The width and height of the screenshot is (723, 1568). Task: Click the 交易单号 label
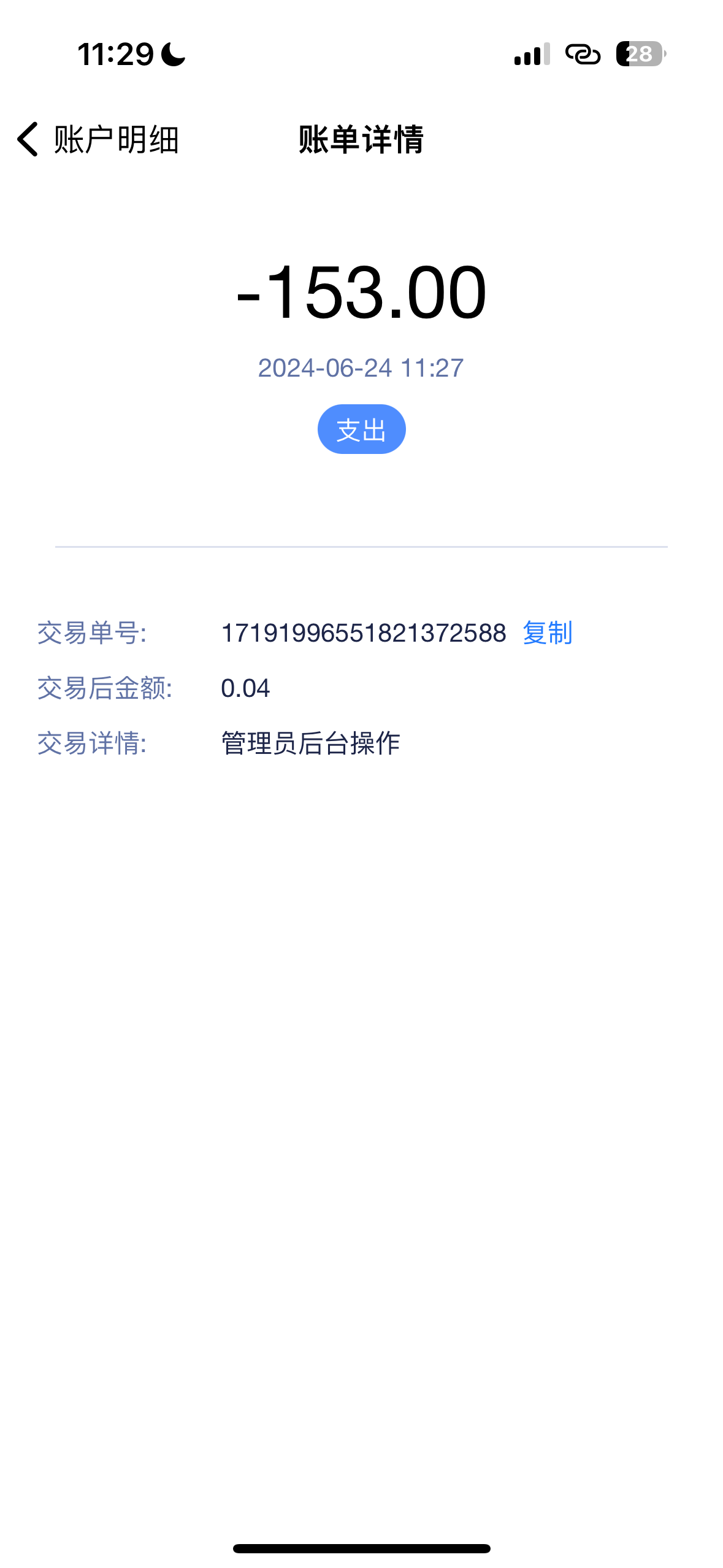93,635
